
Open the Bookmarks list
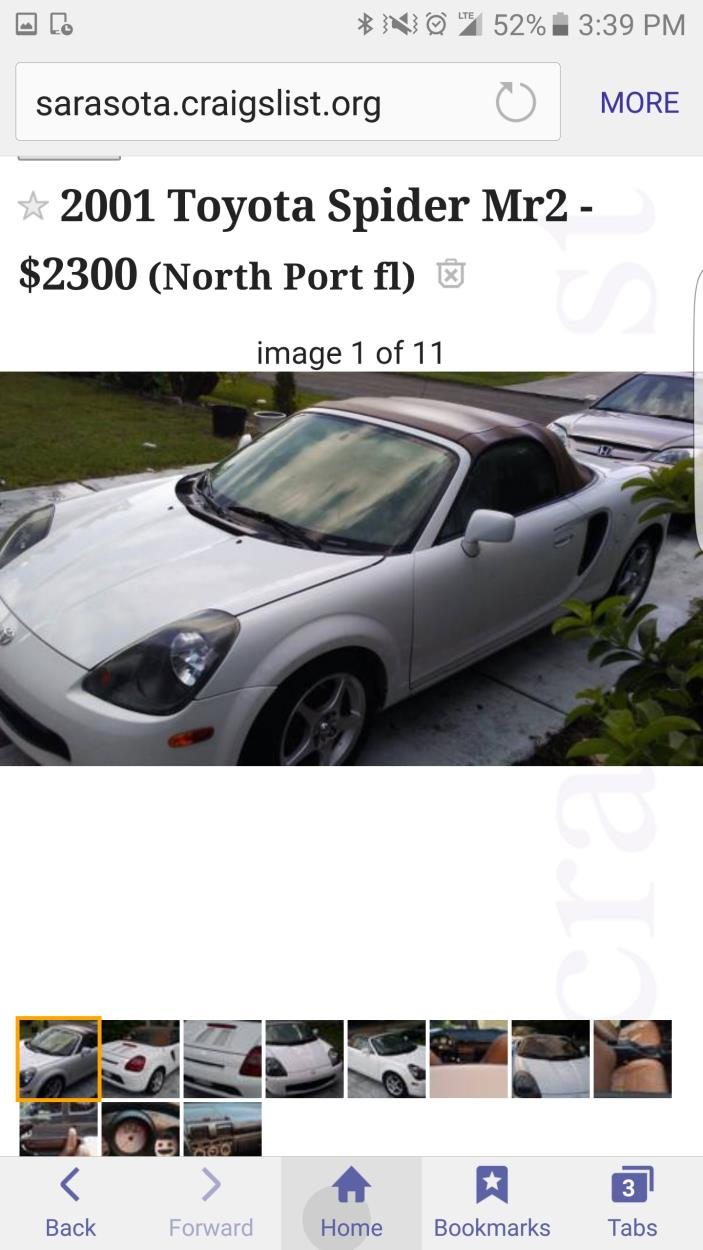pos(492,1204)
